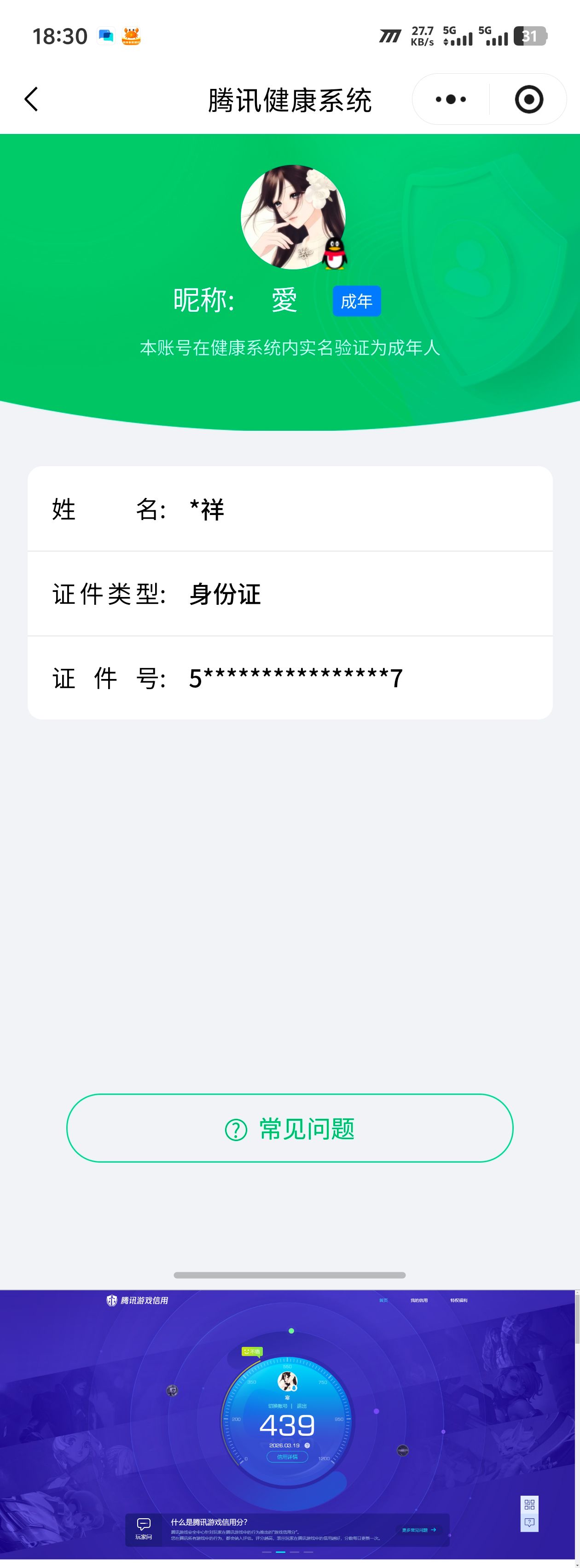Open 常见问题 FAQ
580x1568 pixels.
[290, 1129]
